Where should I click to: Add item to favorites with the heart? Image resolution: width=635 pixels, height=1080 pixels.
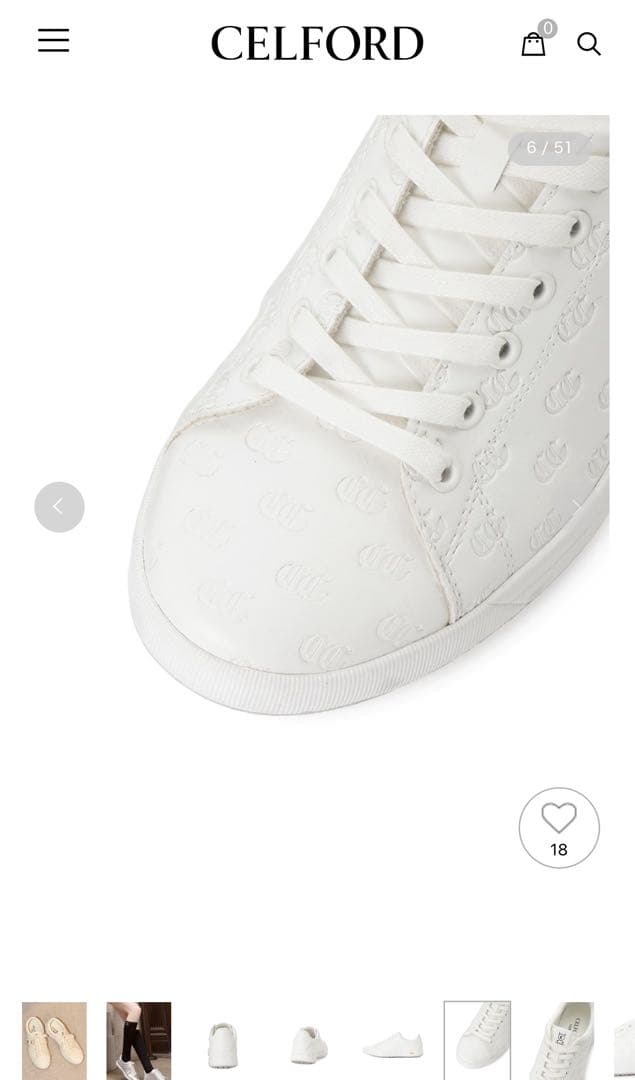(558, 827)
